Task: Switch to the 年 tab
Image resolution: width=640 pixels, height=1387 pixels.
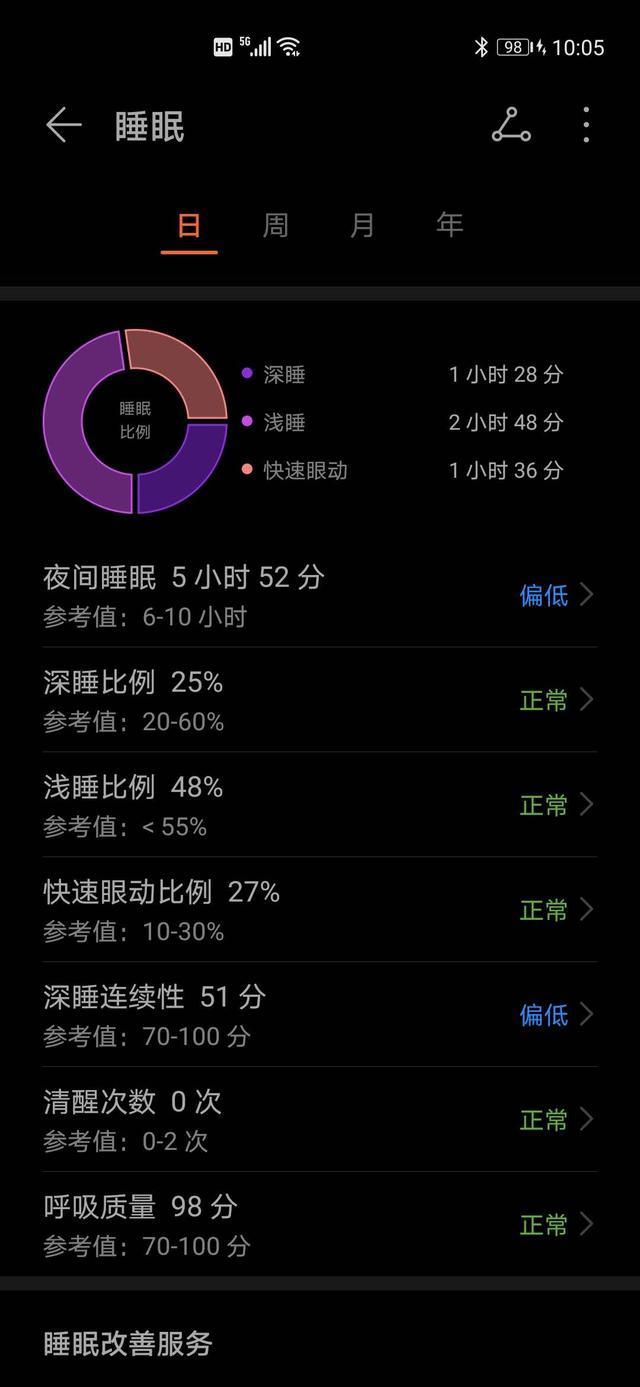Action: [449, 225]
